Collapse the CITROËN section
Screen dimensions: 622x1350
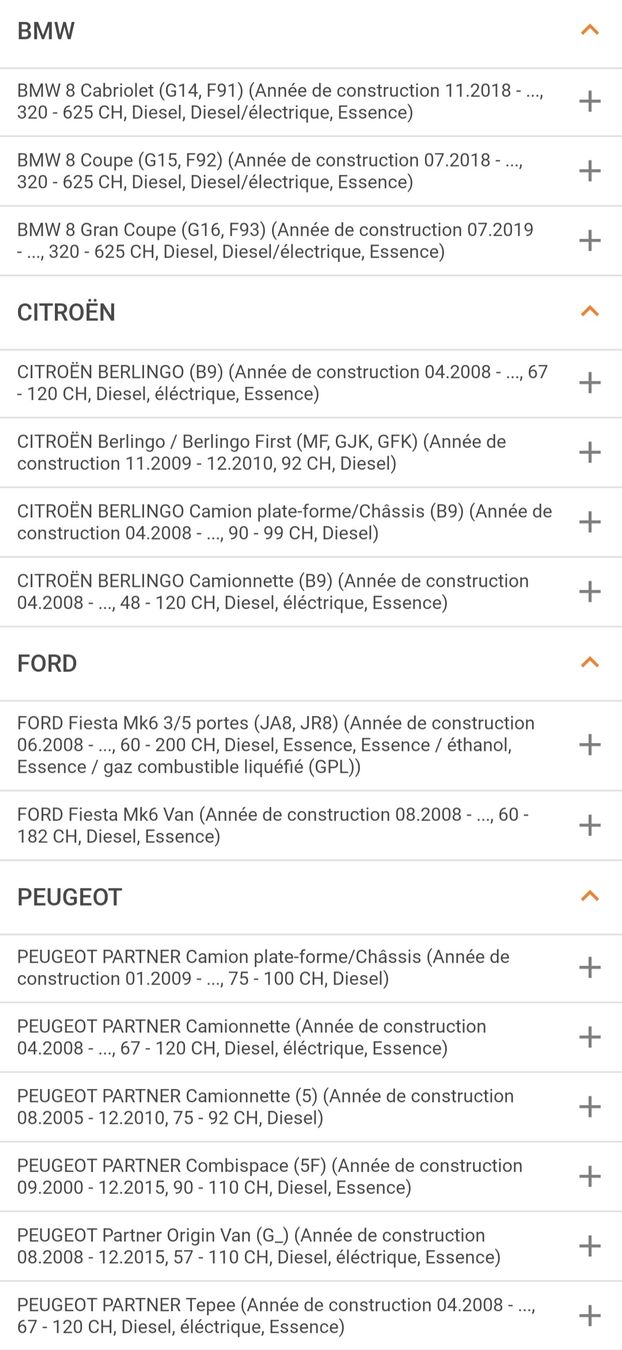pyautogui.click(x=590, y=312)
